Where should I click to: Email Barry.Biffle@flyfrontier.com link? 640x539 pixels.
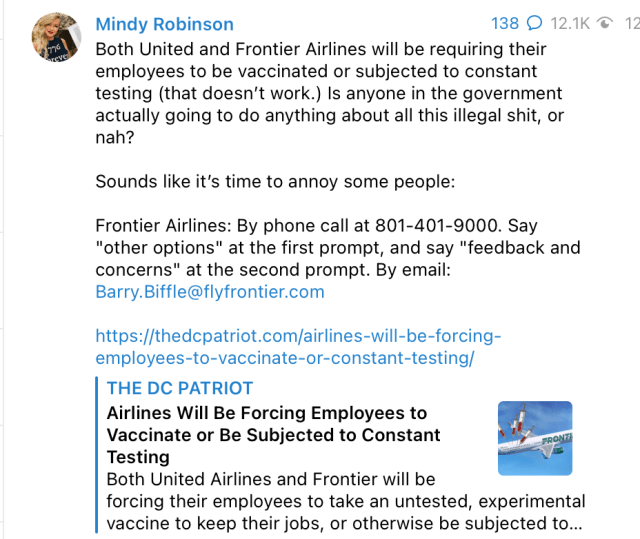coord(210,292)
